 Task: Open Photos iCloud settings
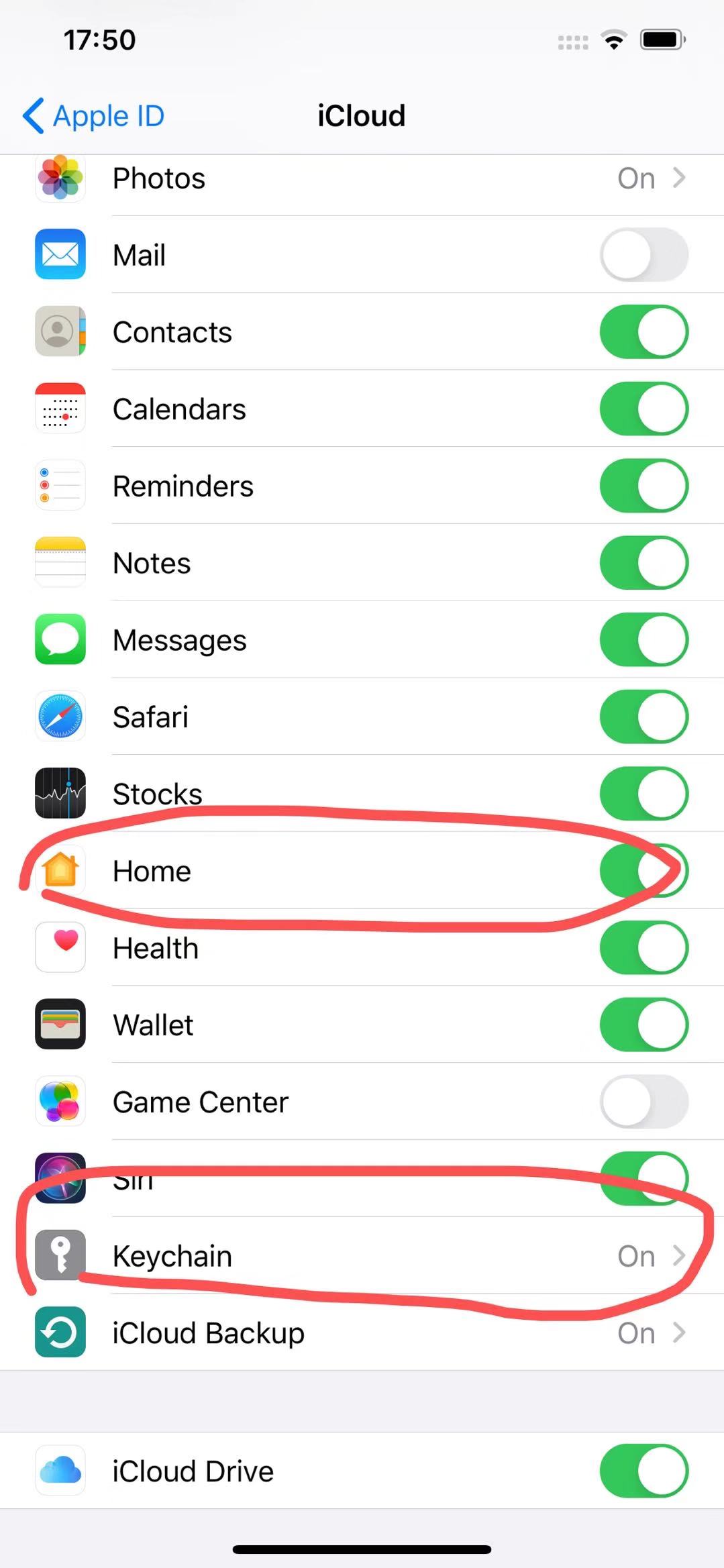(x=362, y=178)
